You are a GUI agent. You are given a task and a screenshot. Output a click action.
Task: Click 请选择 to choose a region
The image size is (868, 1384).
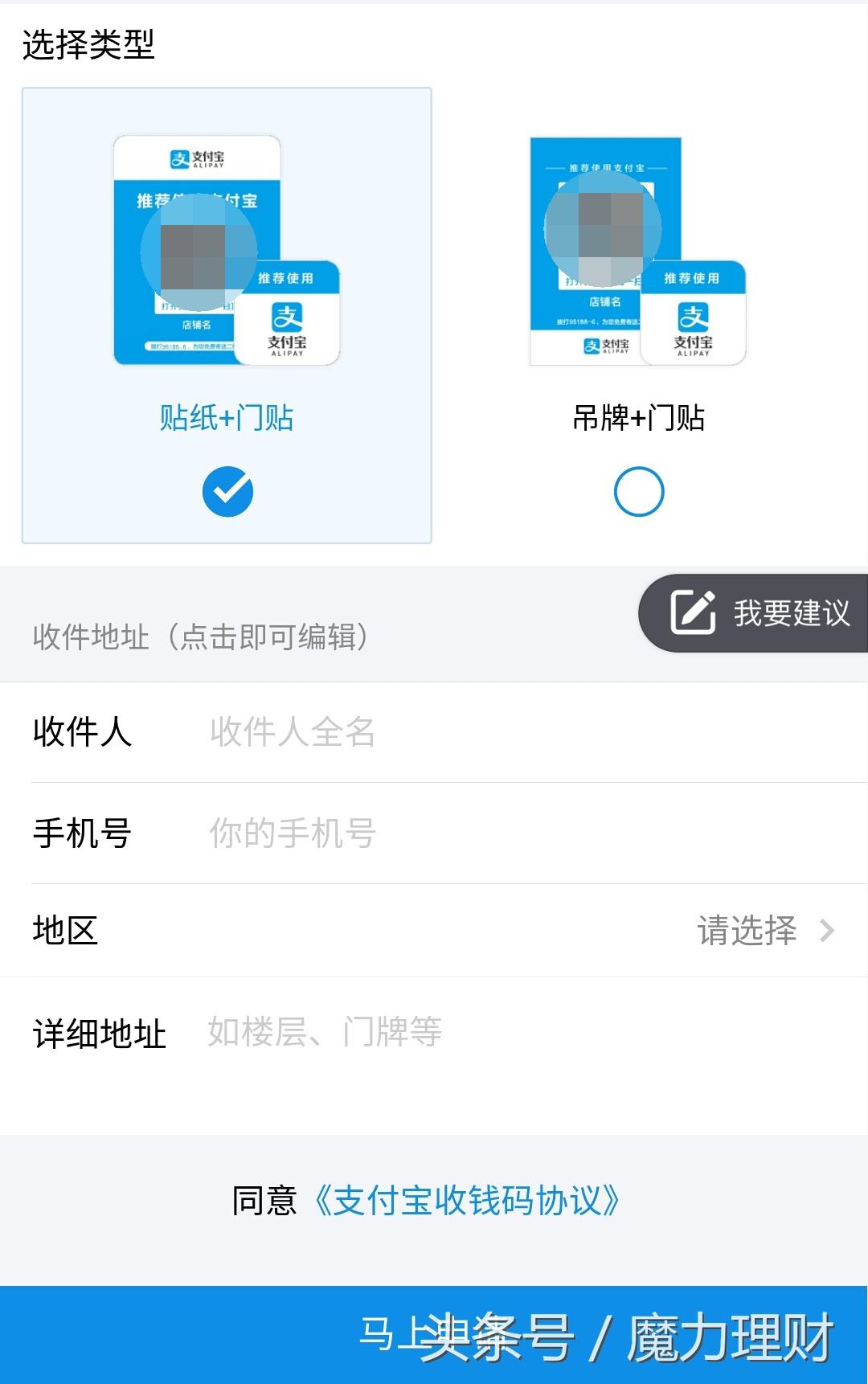[747, 932]
